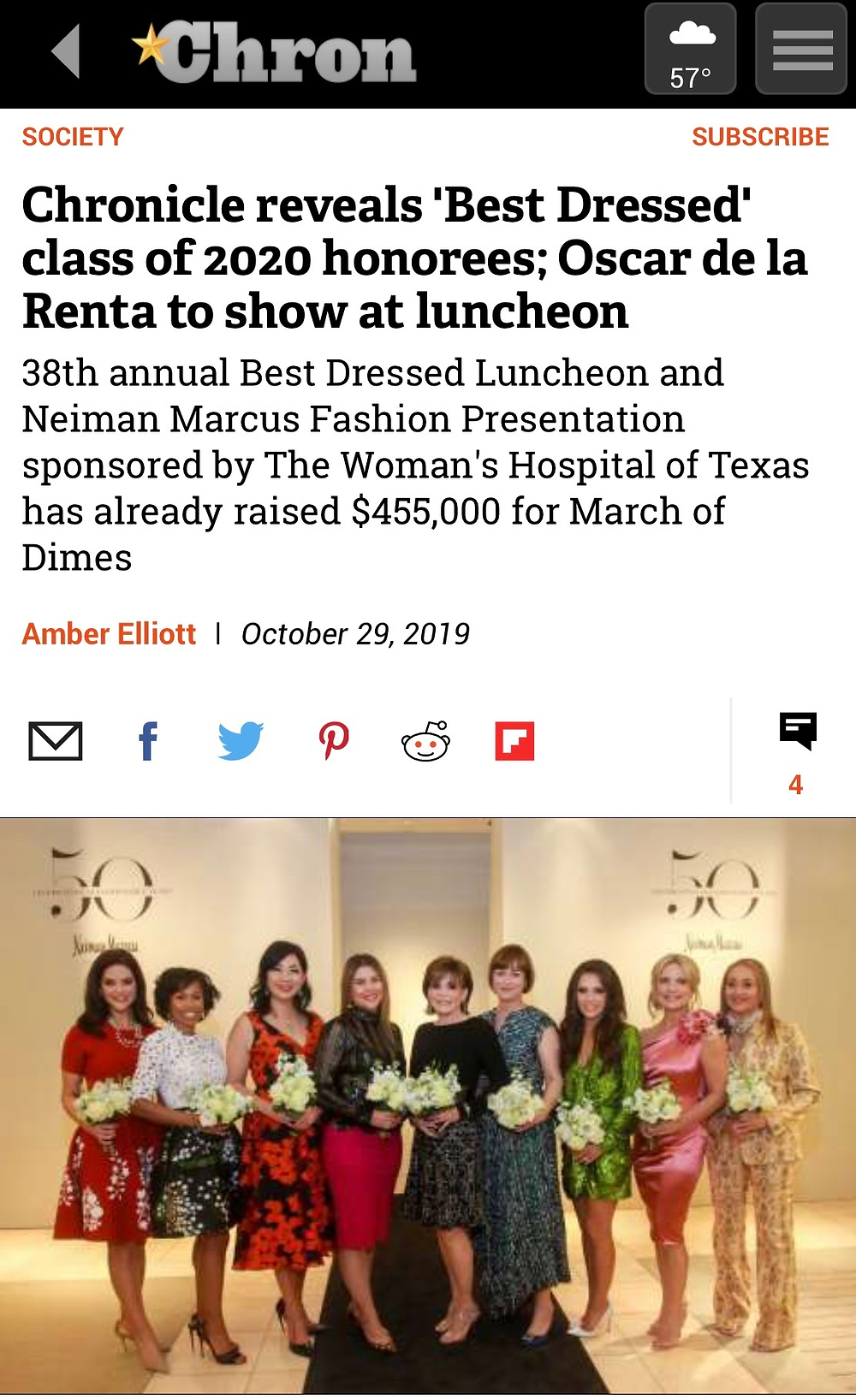Open the Best Dressed honorees photo
The image size is (856, 1400).
(428, 1107)
